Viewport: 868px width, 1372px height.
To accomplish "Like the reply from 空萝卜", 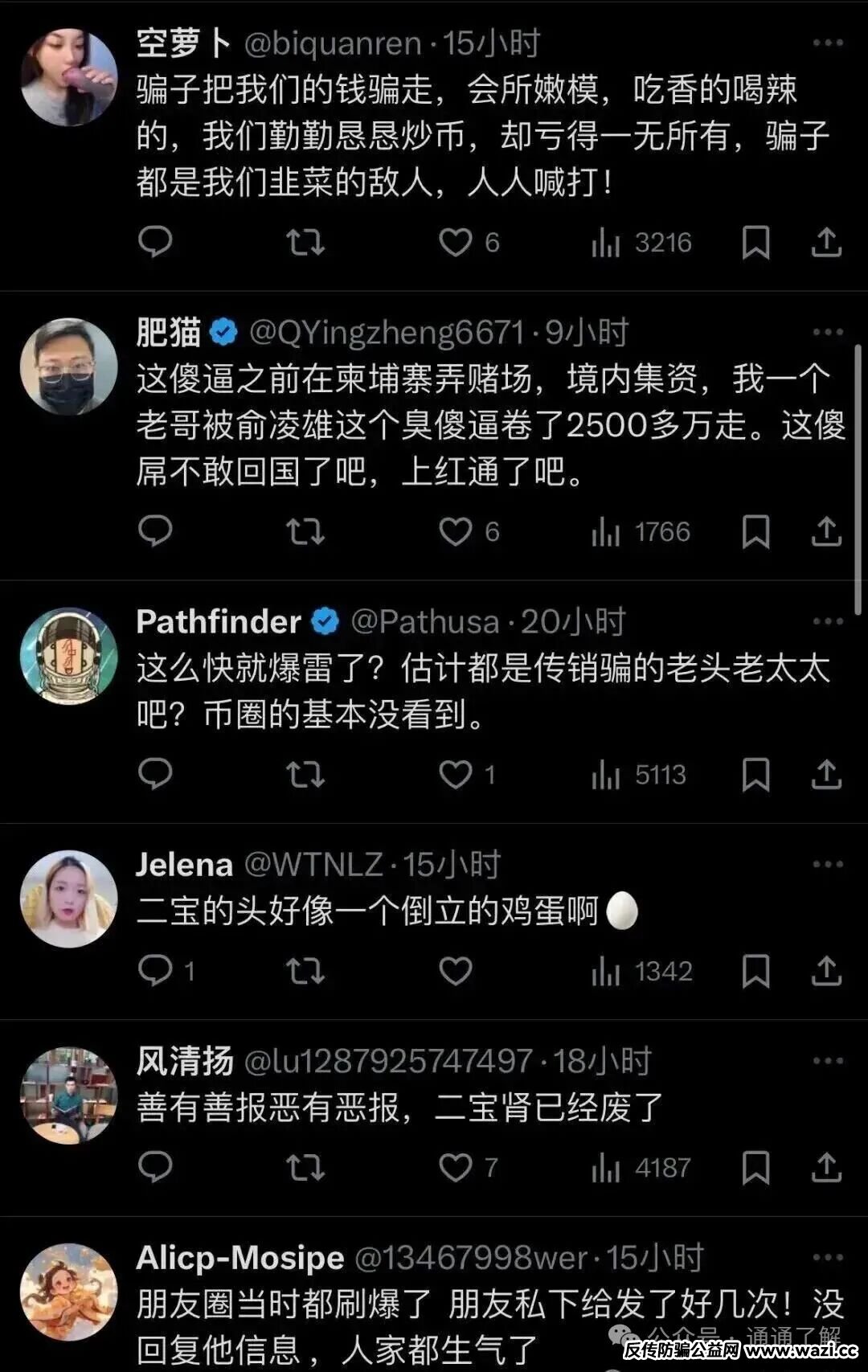I will pos(456,242).
